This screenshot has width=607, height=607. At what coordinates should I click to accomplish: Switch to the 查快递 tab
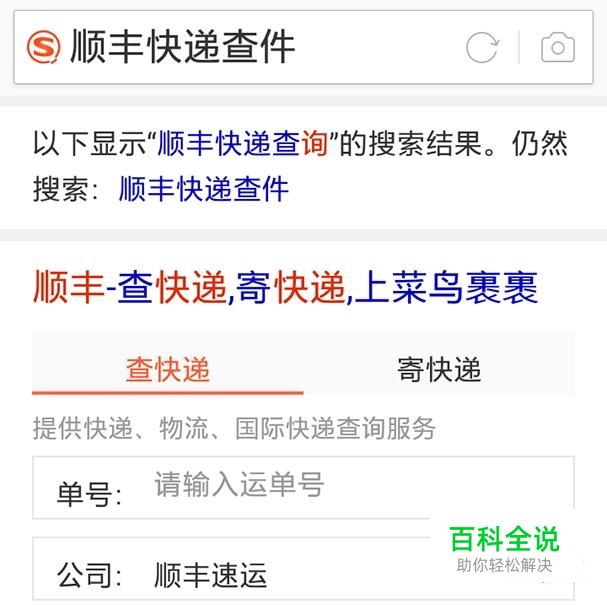167,369
